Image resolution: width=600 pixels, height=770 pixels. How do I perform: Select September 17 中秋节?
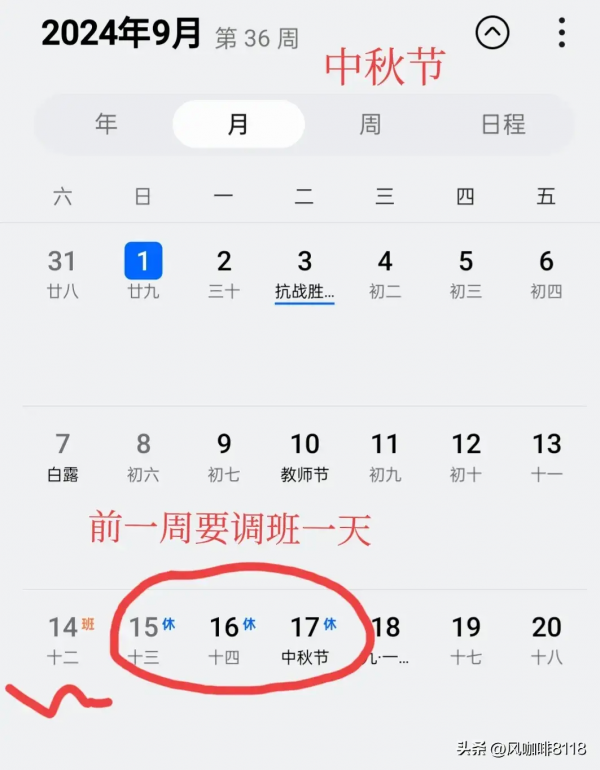coord(305,639)
